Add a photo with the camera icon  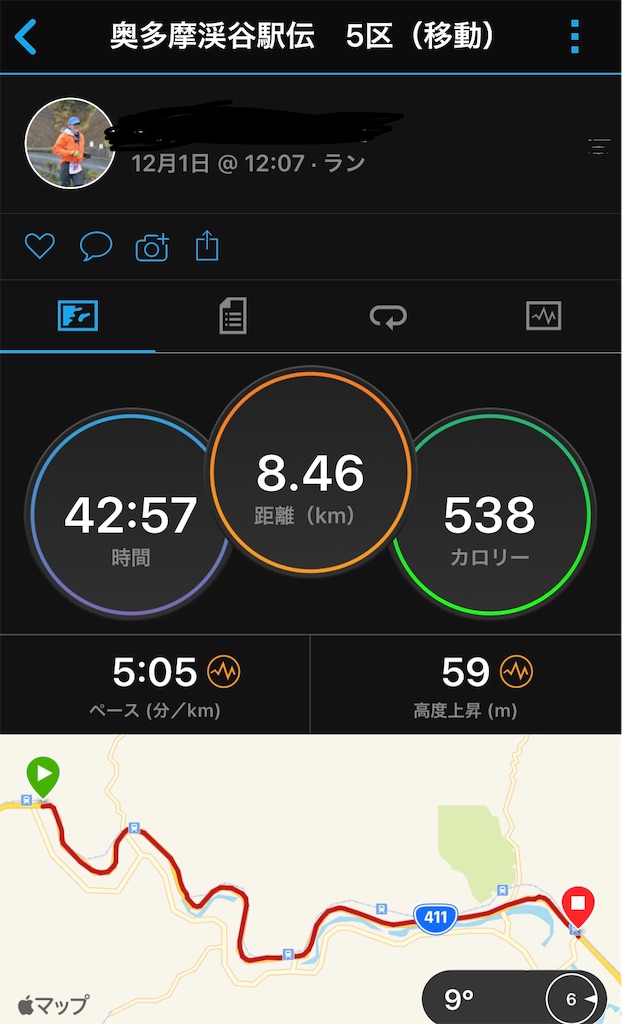pyautogui.click(x=152, y=246)
